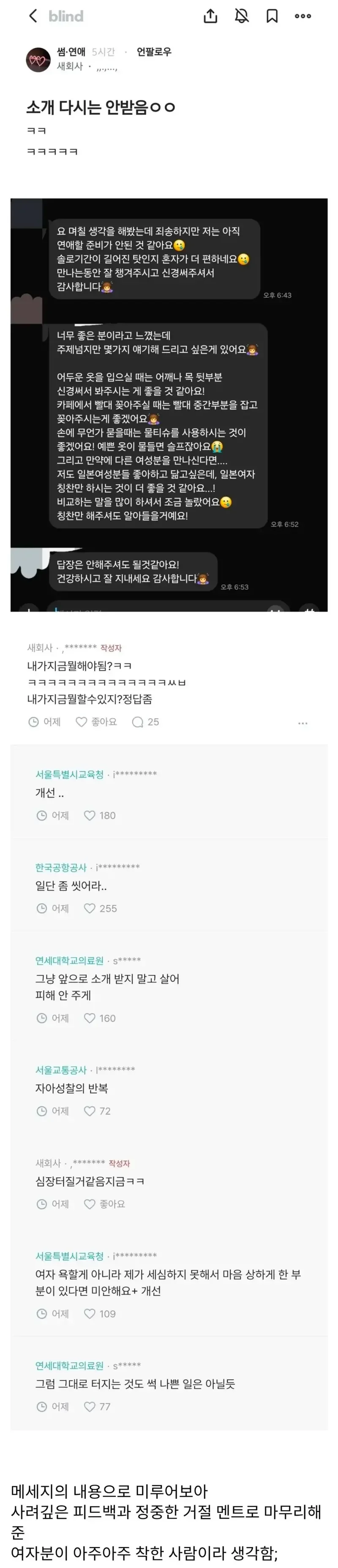338x1568 pixels.
Task: Tap the 언팔로우 button
Action: [154, 52]
